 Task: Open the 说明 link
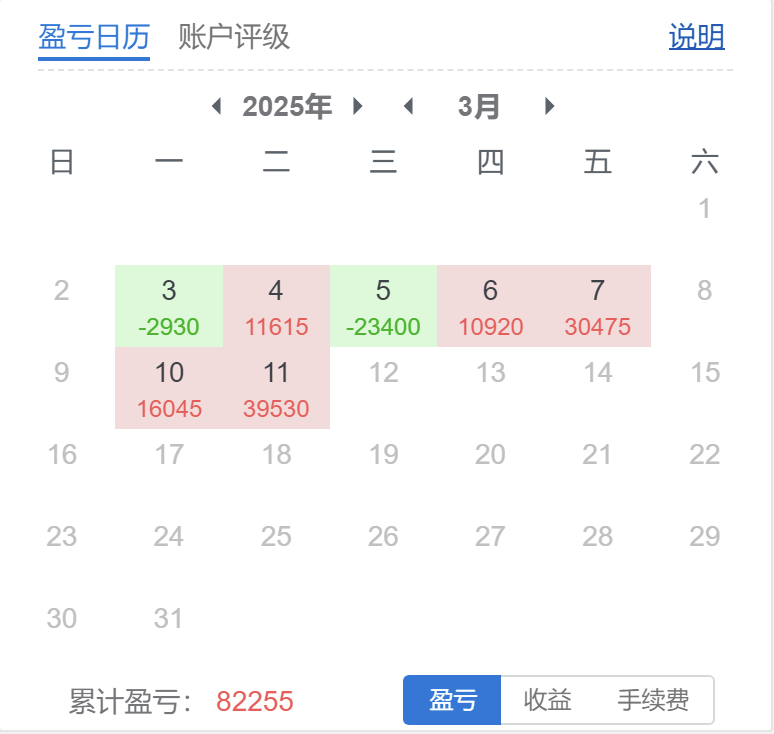[696, 37]
